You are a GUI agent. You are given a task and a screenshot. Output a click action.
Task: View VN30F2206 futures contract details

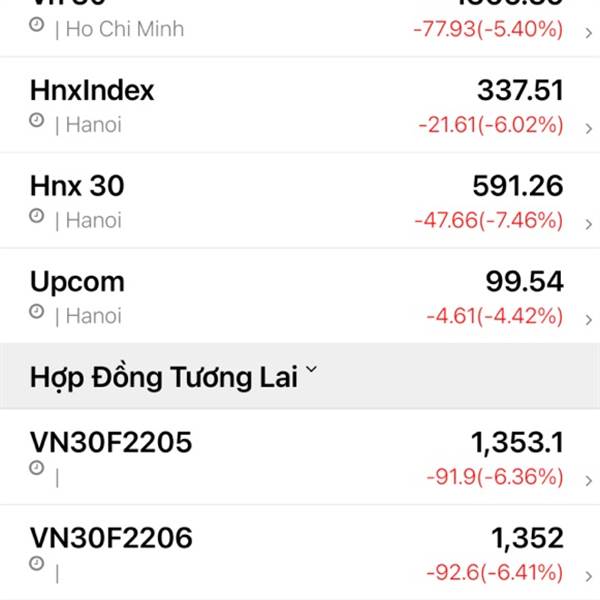[300, 554]
